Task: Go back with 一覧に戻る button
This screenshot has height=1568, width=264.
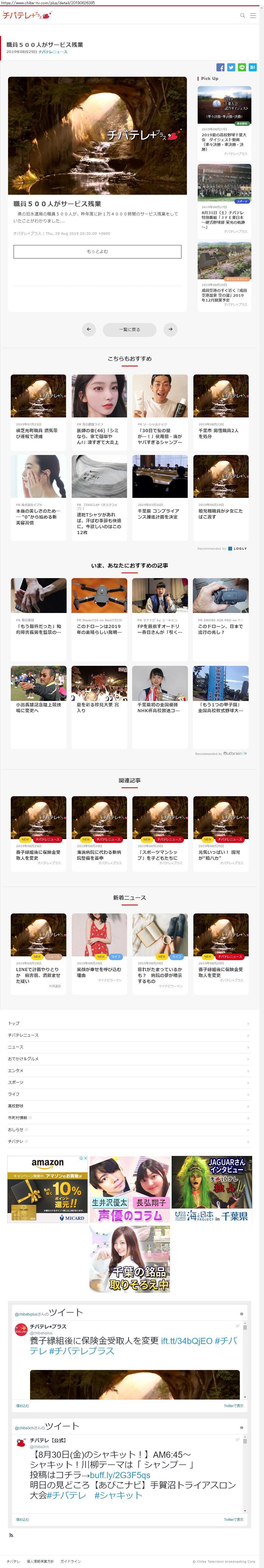Action: 129,329
